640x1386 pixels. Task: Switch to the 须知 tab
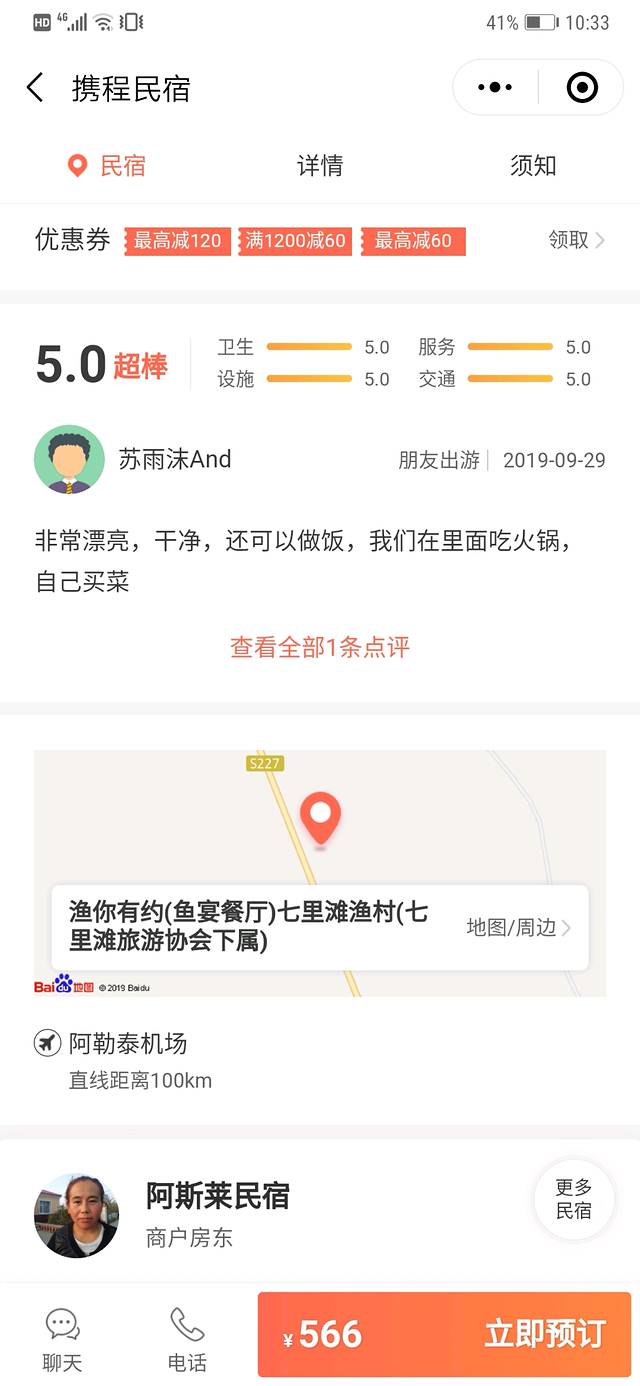pos(533,166)
